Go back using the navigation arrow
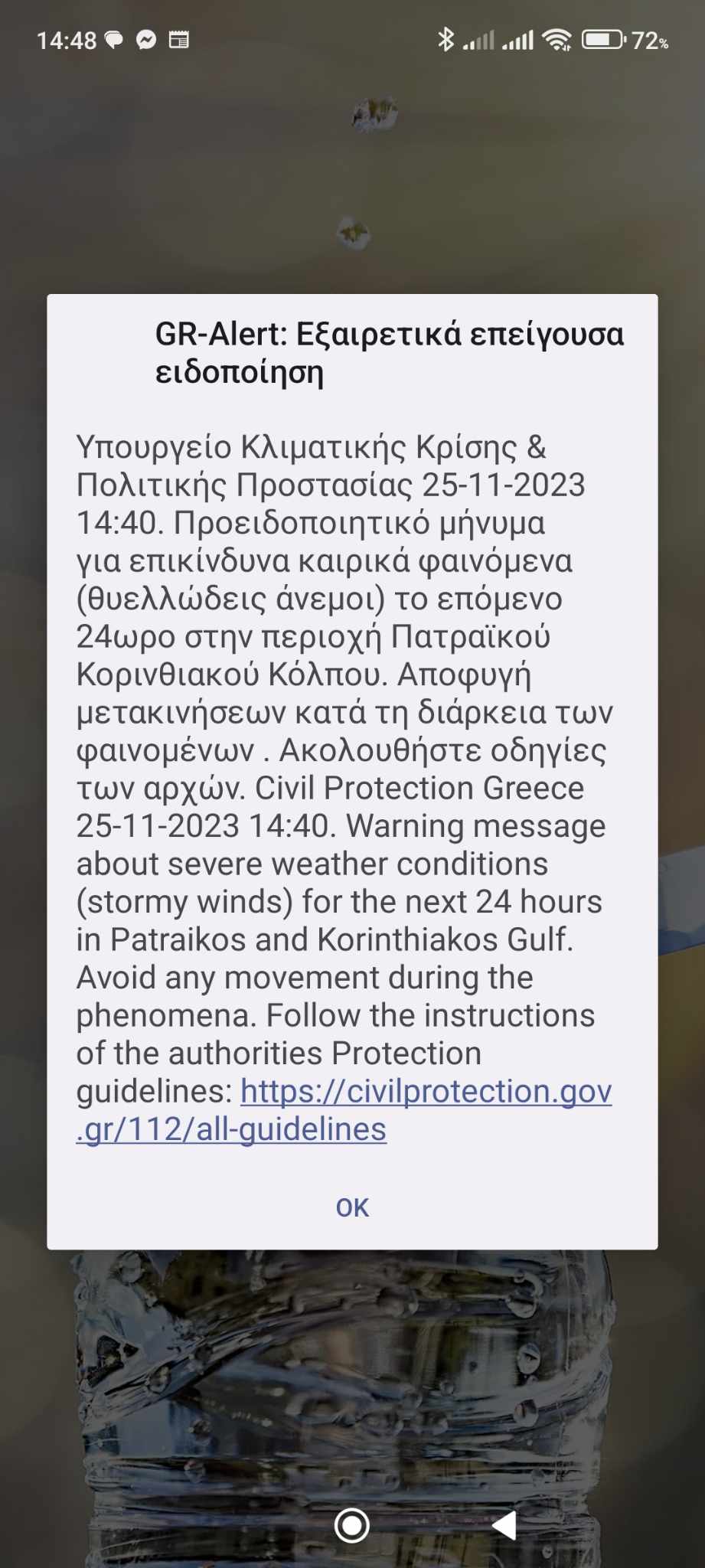The height and width of the screenshot is (1568, 705). [x=504, y=1525]
